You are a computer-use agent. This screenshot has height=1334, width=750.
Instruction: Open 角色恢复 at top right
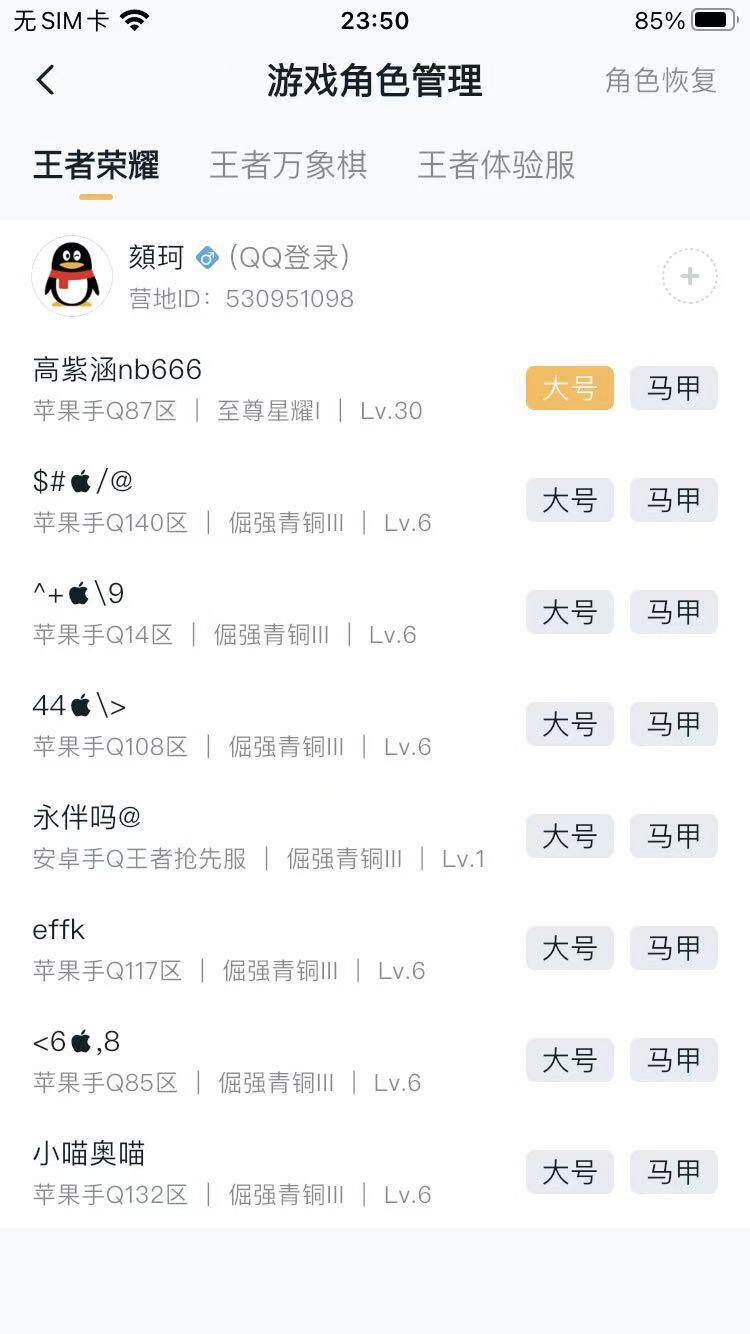pos(659,82)
